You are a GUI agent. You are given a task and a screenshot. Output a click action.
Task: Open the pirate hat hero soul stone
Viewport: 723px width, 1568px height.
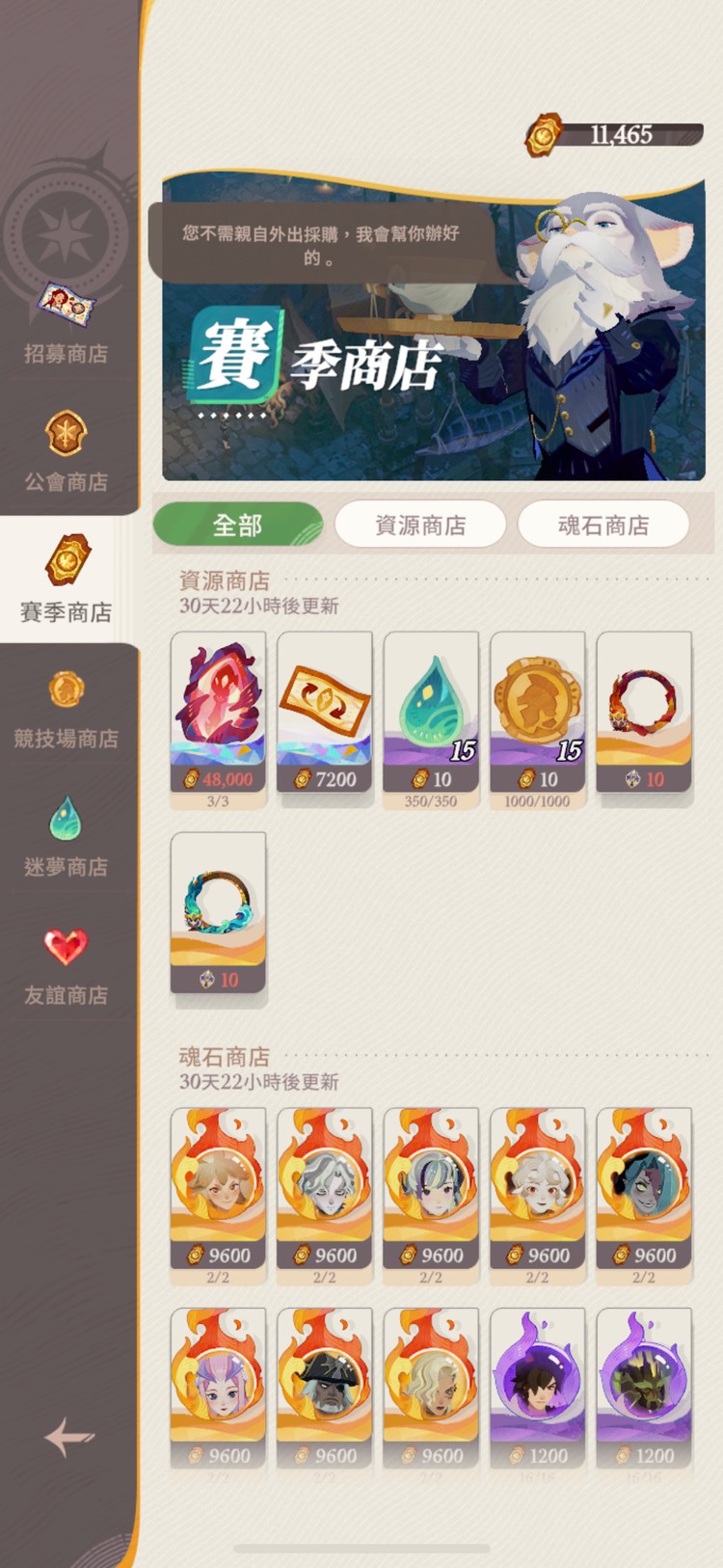point(324,1389)
